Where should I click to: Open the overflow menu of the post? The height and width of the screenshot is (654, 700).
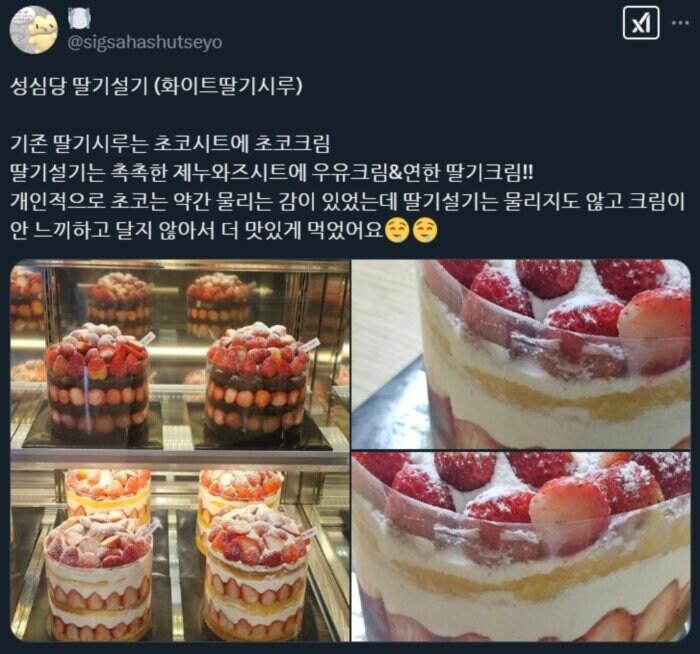coord(682,24)
